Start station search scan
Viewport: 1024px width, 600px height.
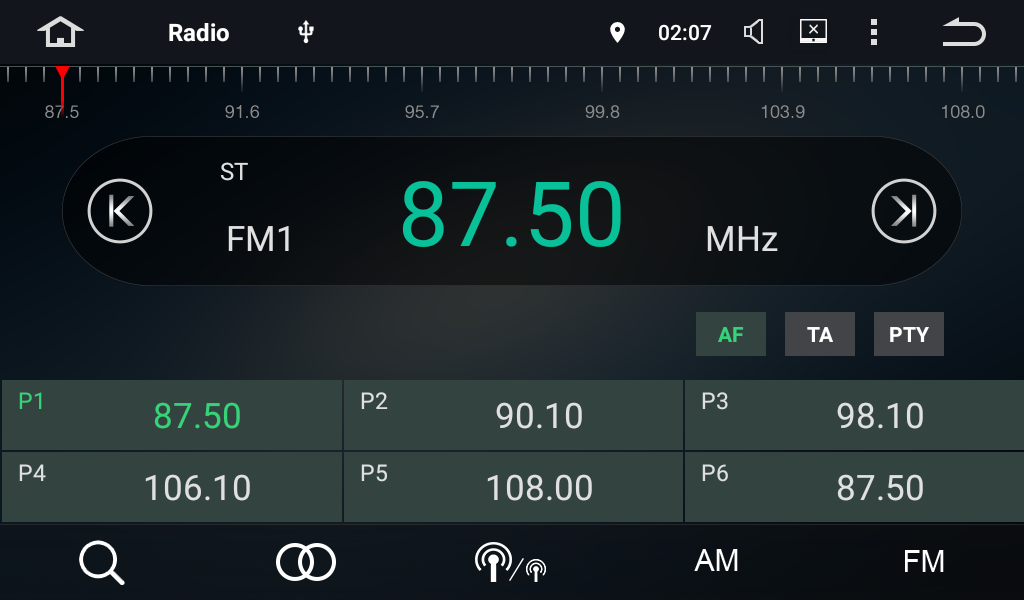click(x=102, y=562)
